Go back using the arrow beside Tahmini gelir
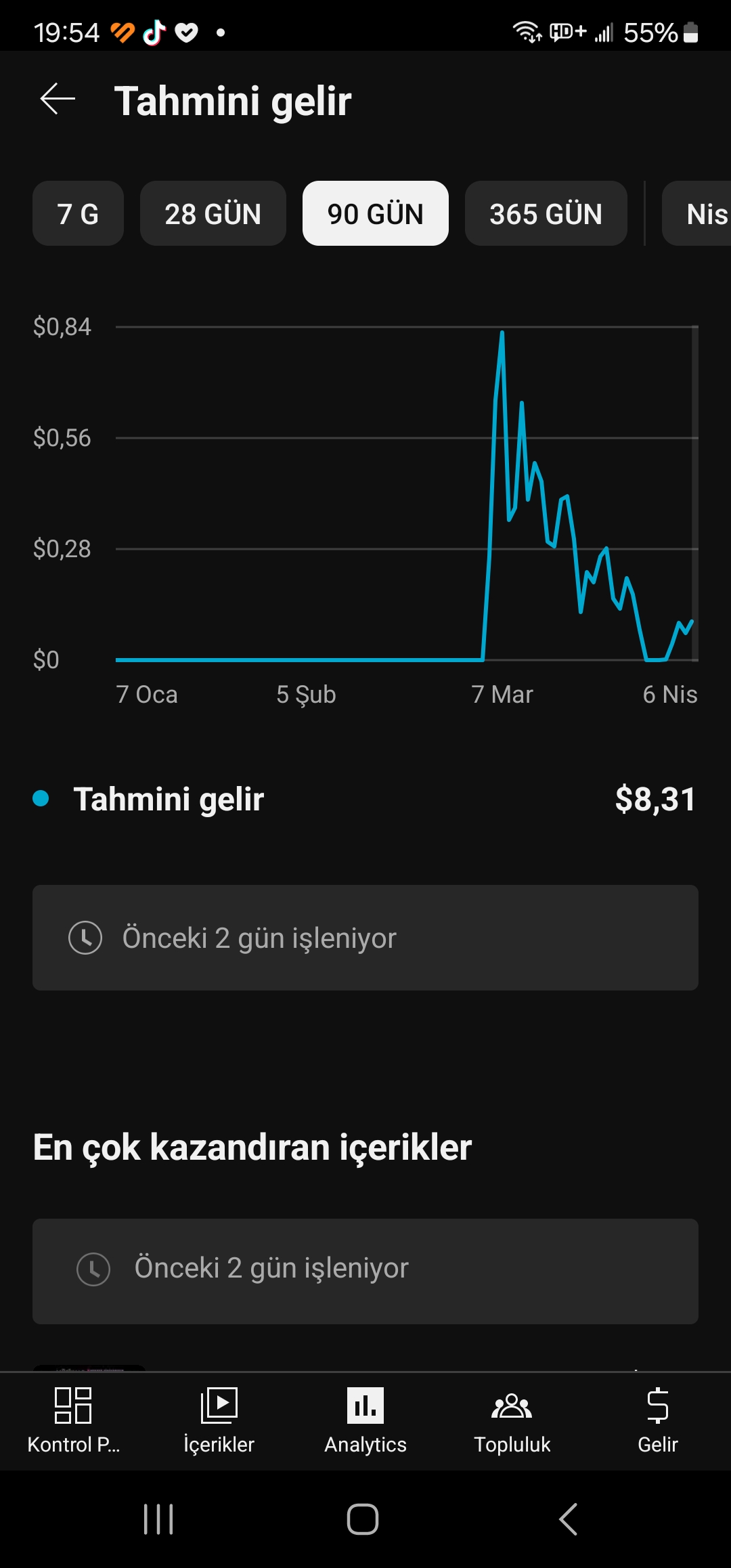This screenshot has width=731, height=1568. point(58,100)
